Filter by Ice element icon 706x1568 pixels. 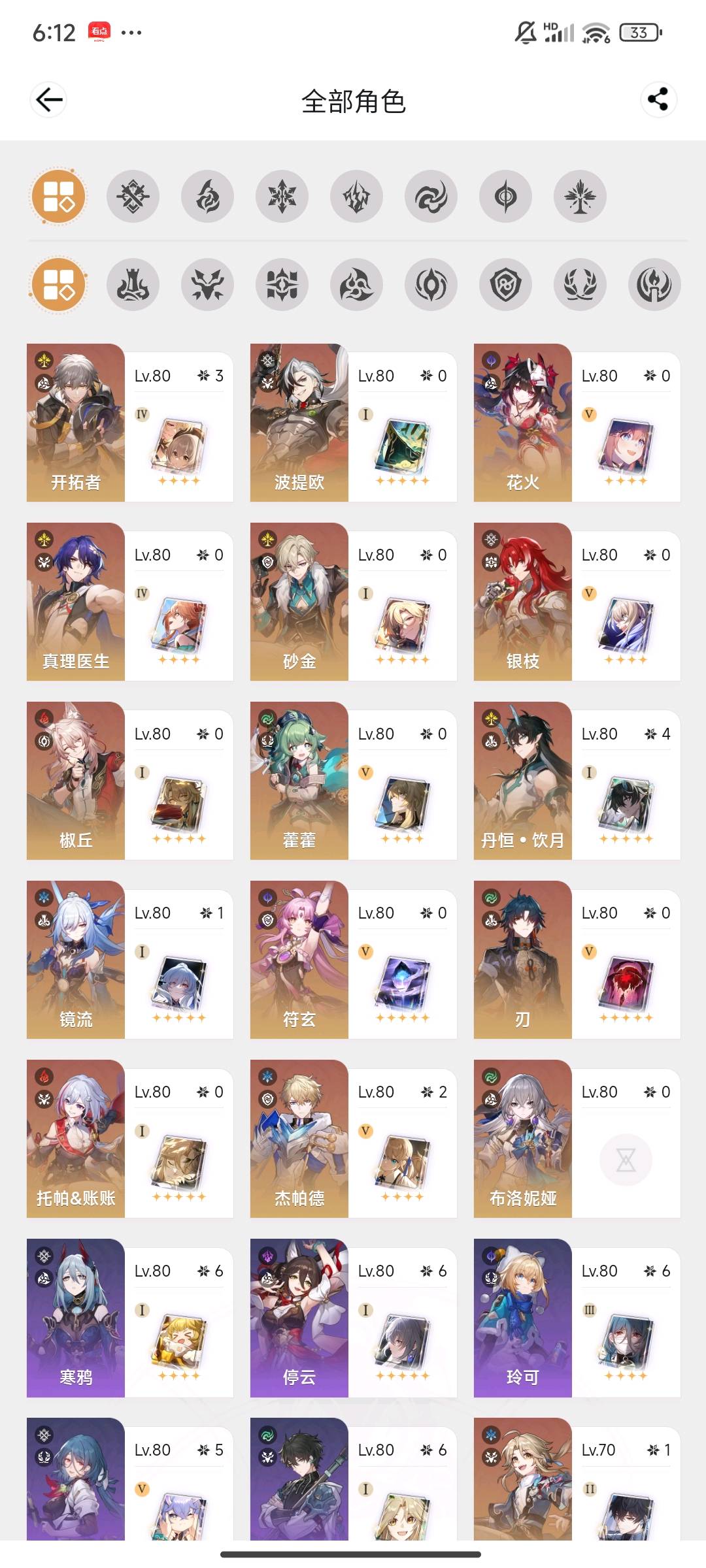click(282, 197)
